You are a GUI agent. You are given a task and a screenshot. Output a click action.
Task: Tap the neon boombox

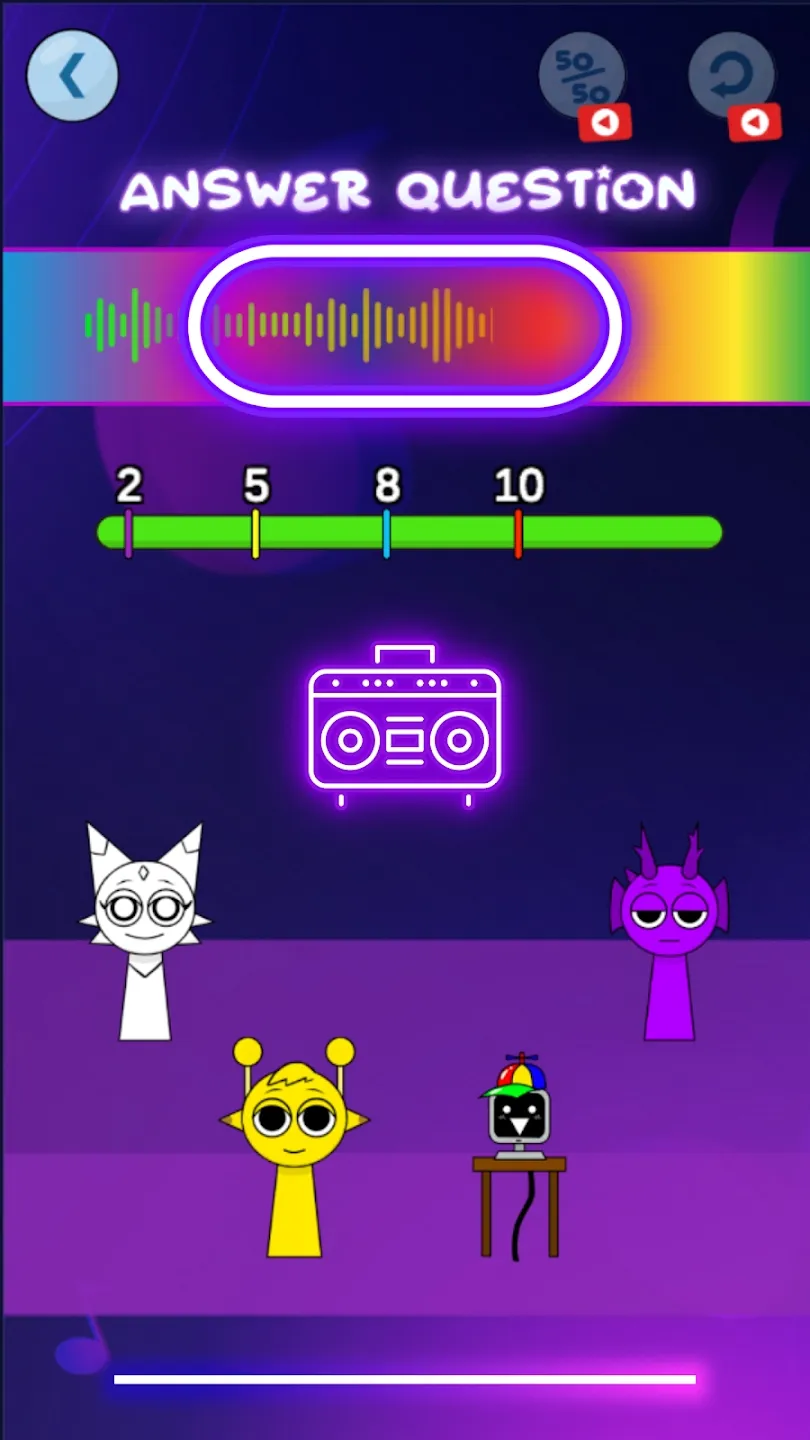click(x=404, y=726)
